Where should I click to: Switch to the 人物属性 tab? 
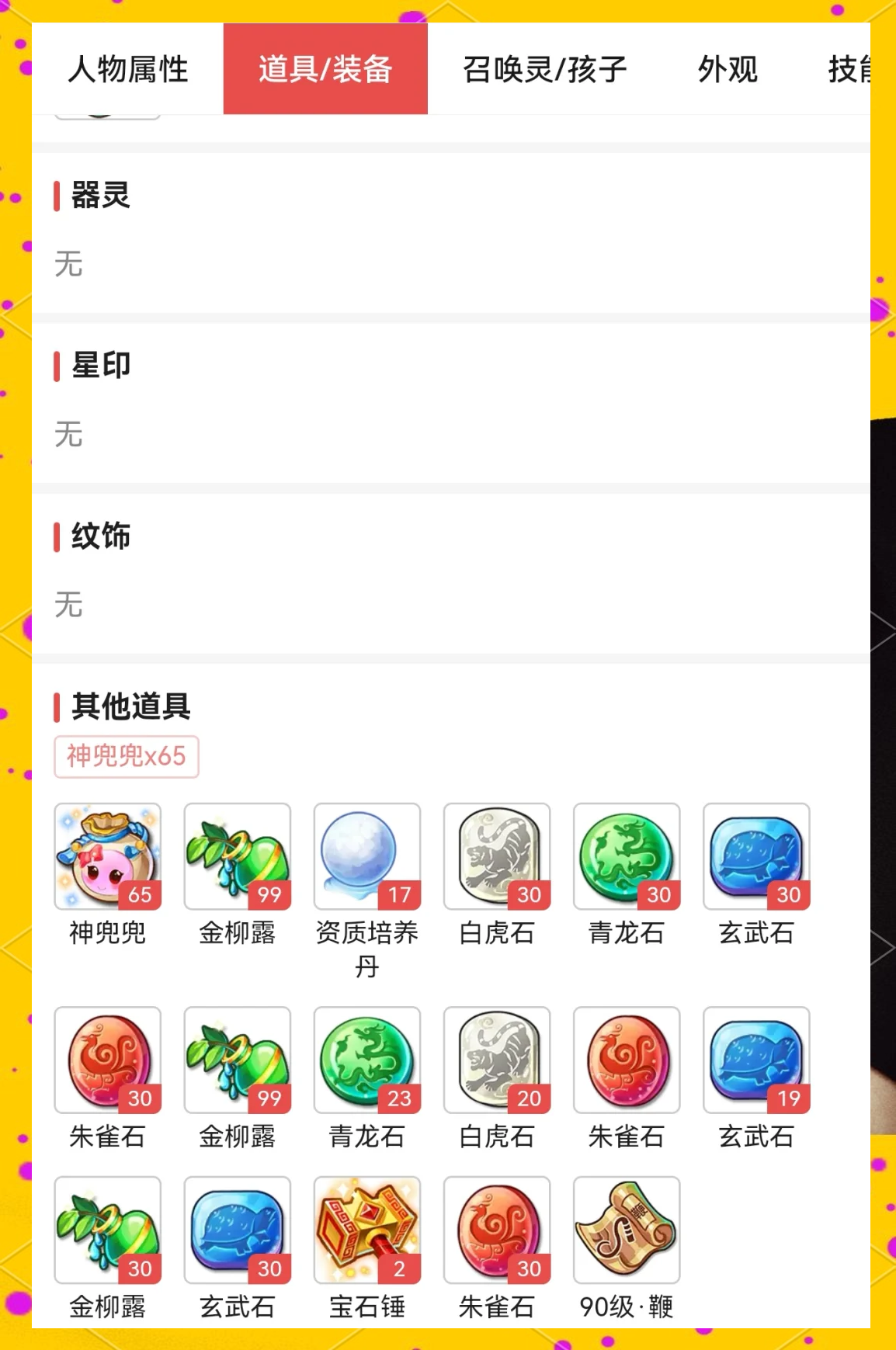(x=128, y=70)
